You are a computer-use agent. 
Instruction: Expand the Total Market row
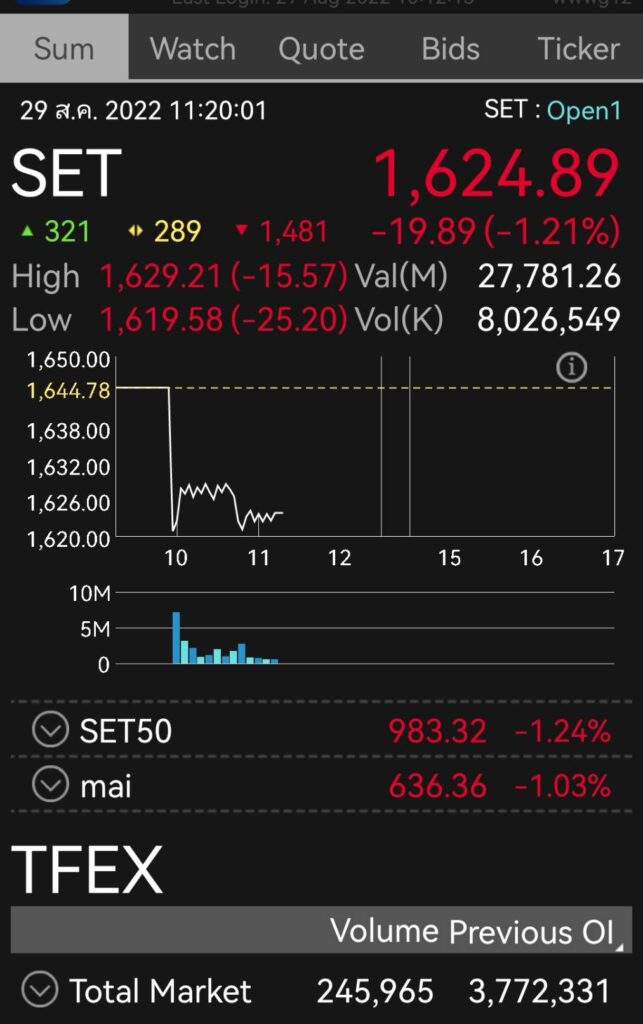coord(40,991)
